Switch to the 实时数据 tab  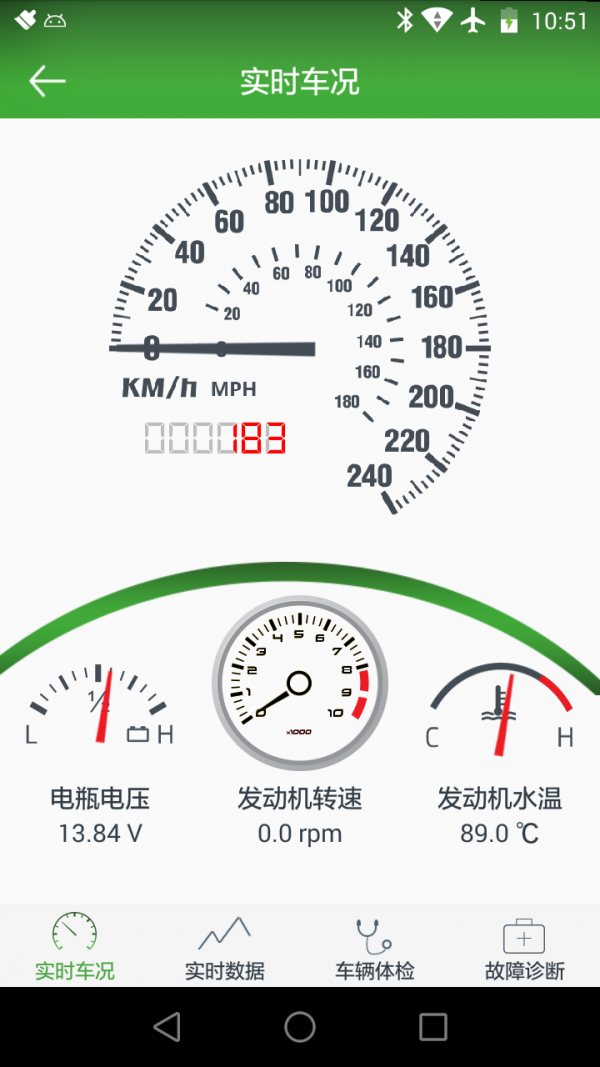click(225, 946)
